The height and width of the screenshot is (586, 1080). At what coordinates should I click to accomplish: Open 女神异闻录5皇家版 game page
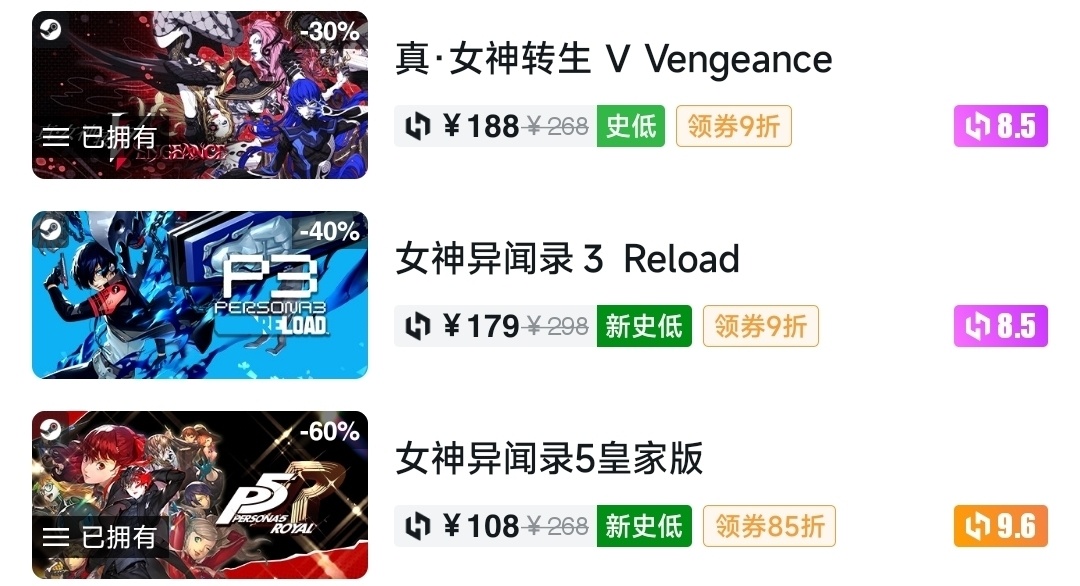click(x=549, y=459)
